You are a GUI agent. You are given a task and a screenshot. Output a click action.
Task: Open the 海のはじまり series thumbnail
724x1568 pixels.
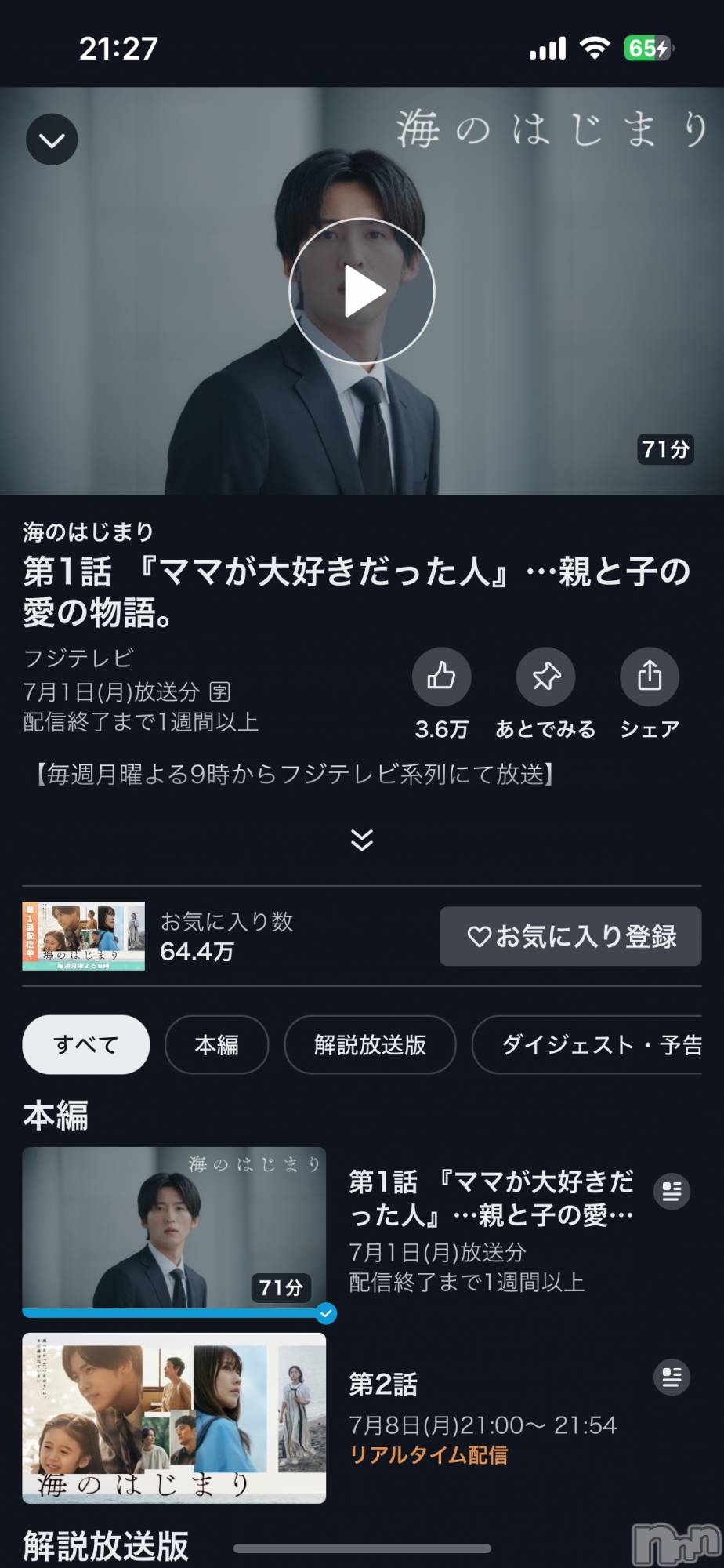[x=83, y=936]
